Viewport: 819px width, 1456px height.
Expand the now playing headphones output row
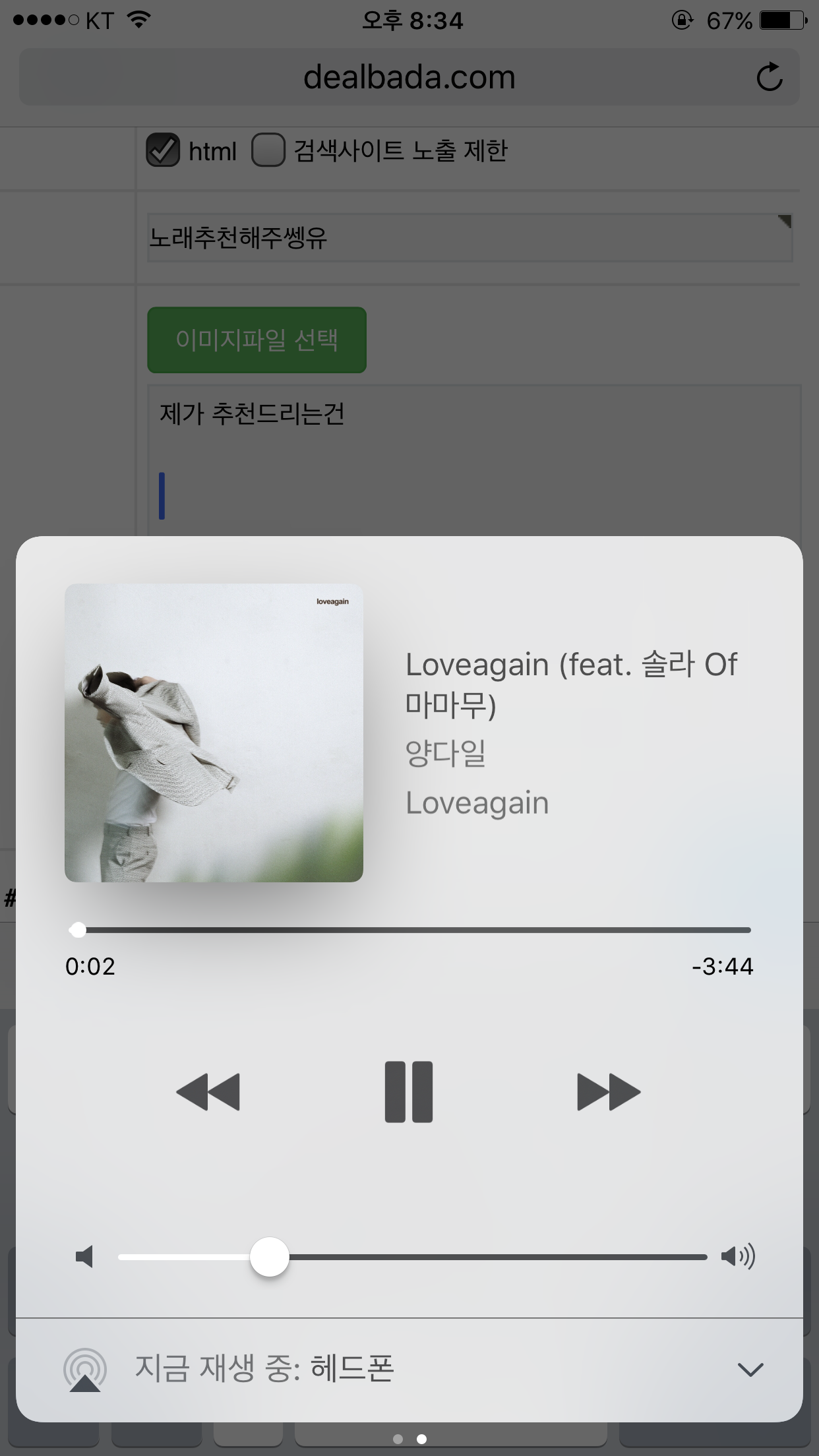[750, 1370]
